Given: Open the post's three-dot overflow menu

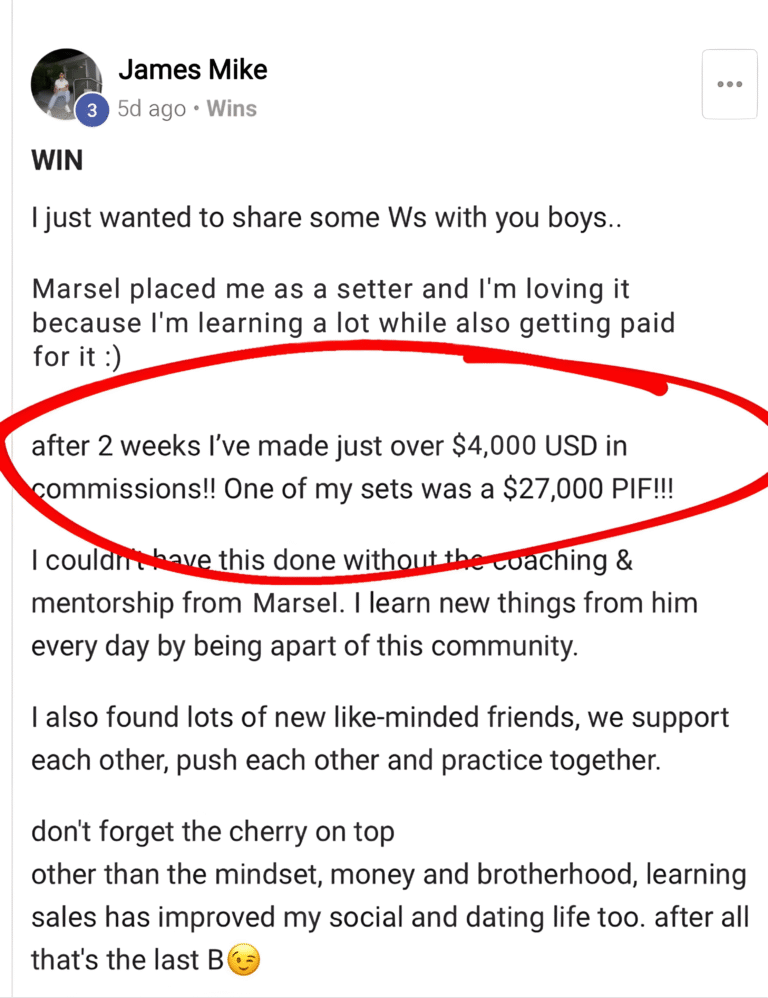Looking at the screenshot, I should point(730,84).
